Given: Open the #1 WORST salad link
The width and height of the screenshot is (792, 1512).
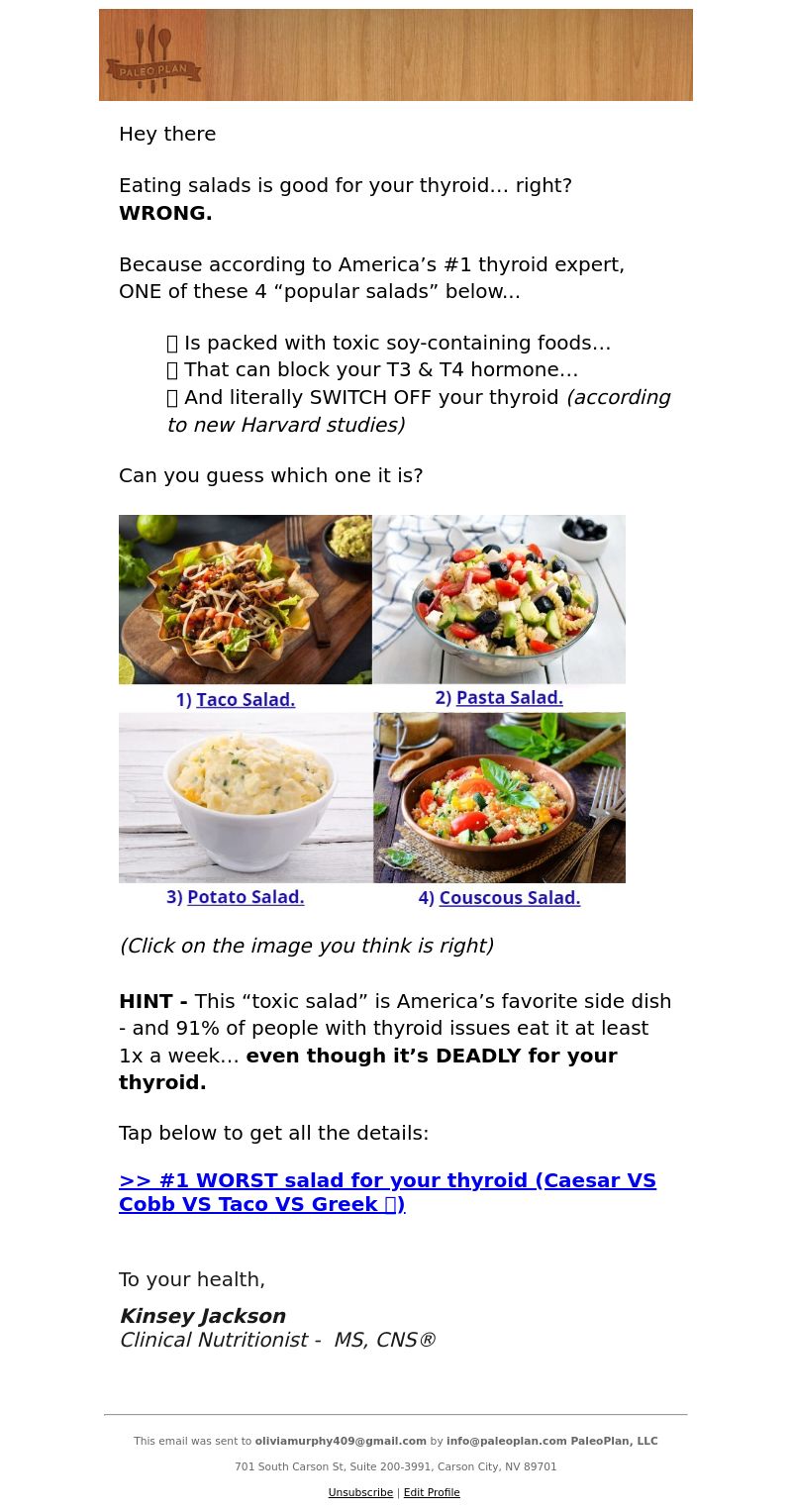Looking at the screenshot, I should (x=387, y=1192).
